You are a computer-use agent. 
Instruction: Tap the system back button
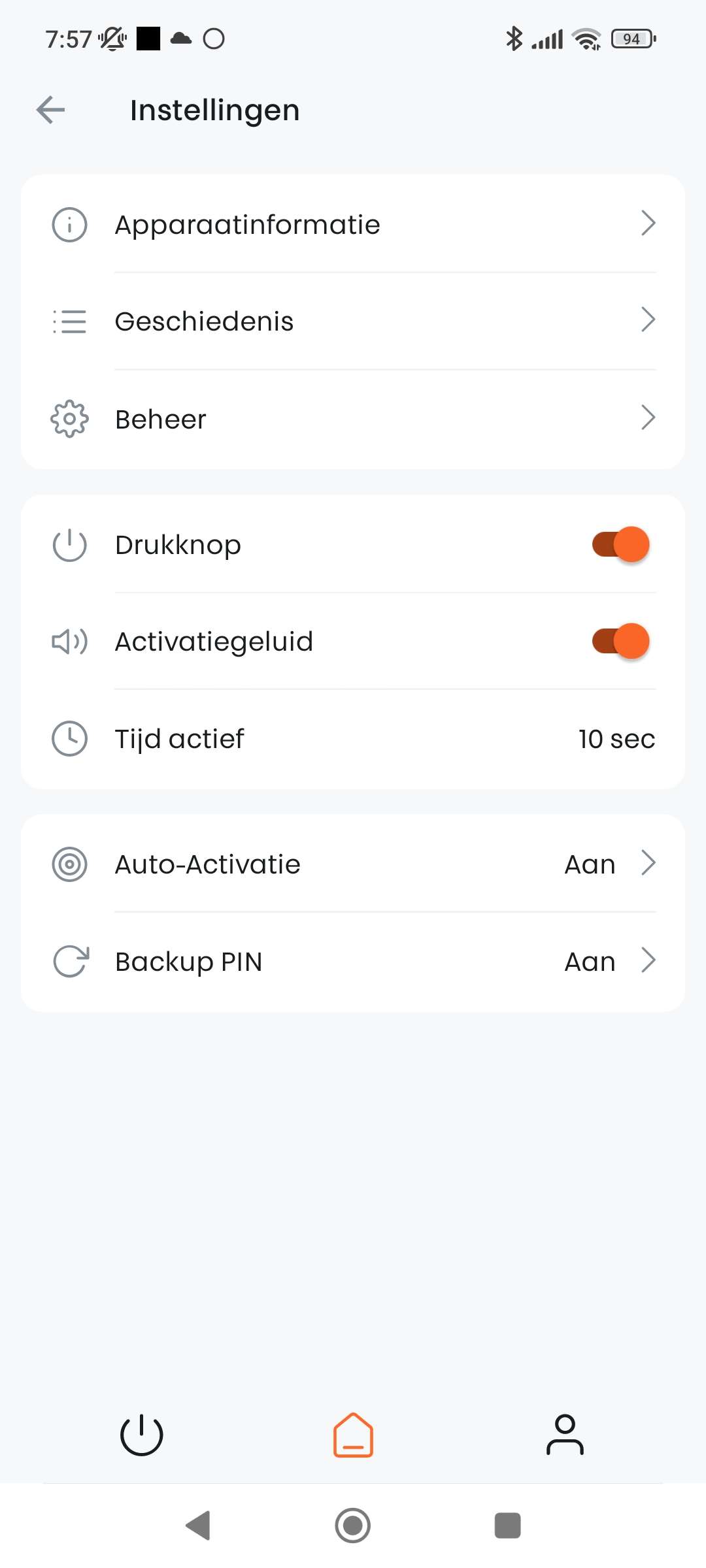(198, 1526)
